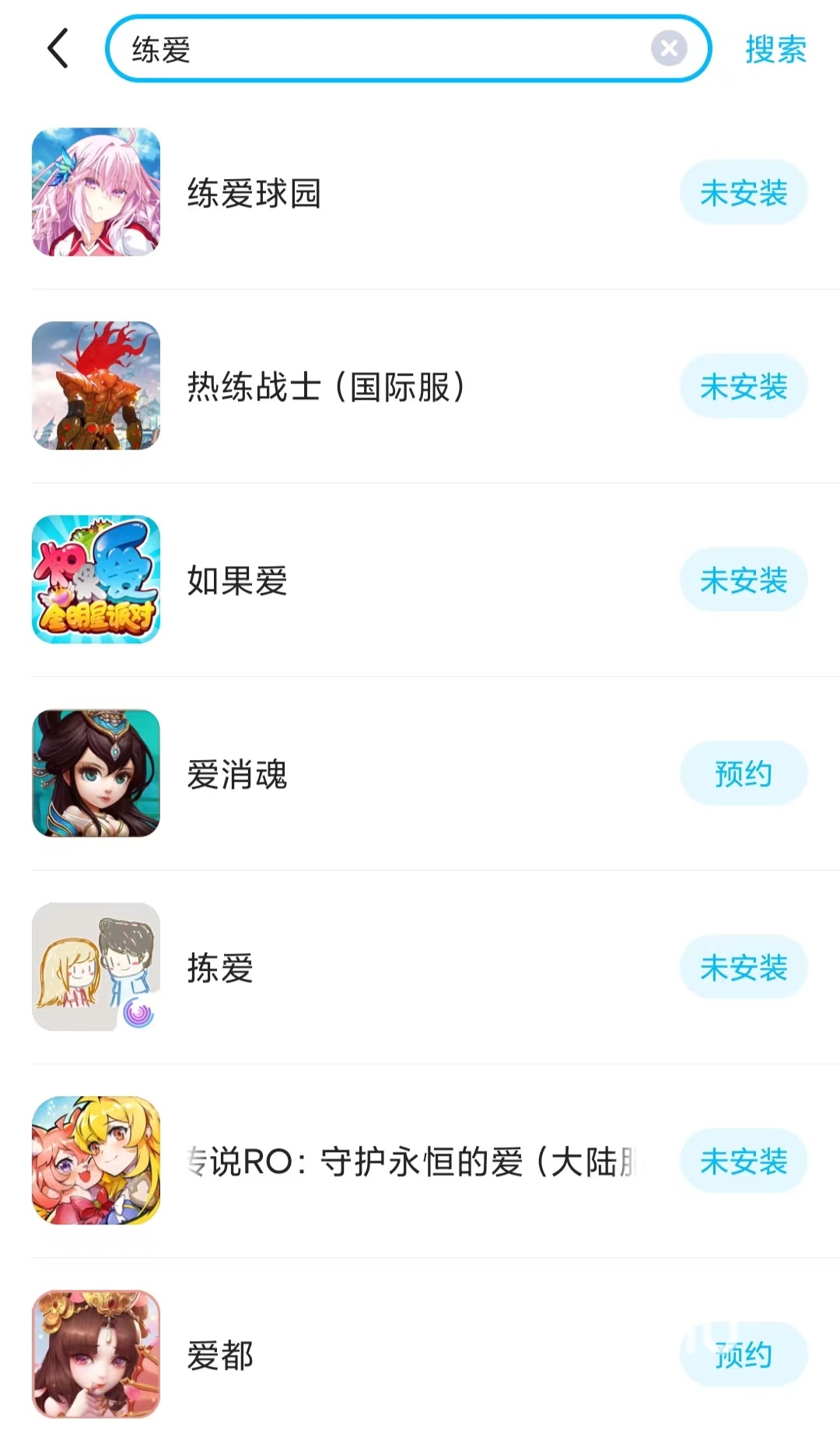Image resolution: width=840 pixels, height=1454 pixels.
Task: Open the 守护永恒的爱 RO result
Action: [x=412, y=1161]
